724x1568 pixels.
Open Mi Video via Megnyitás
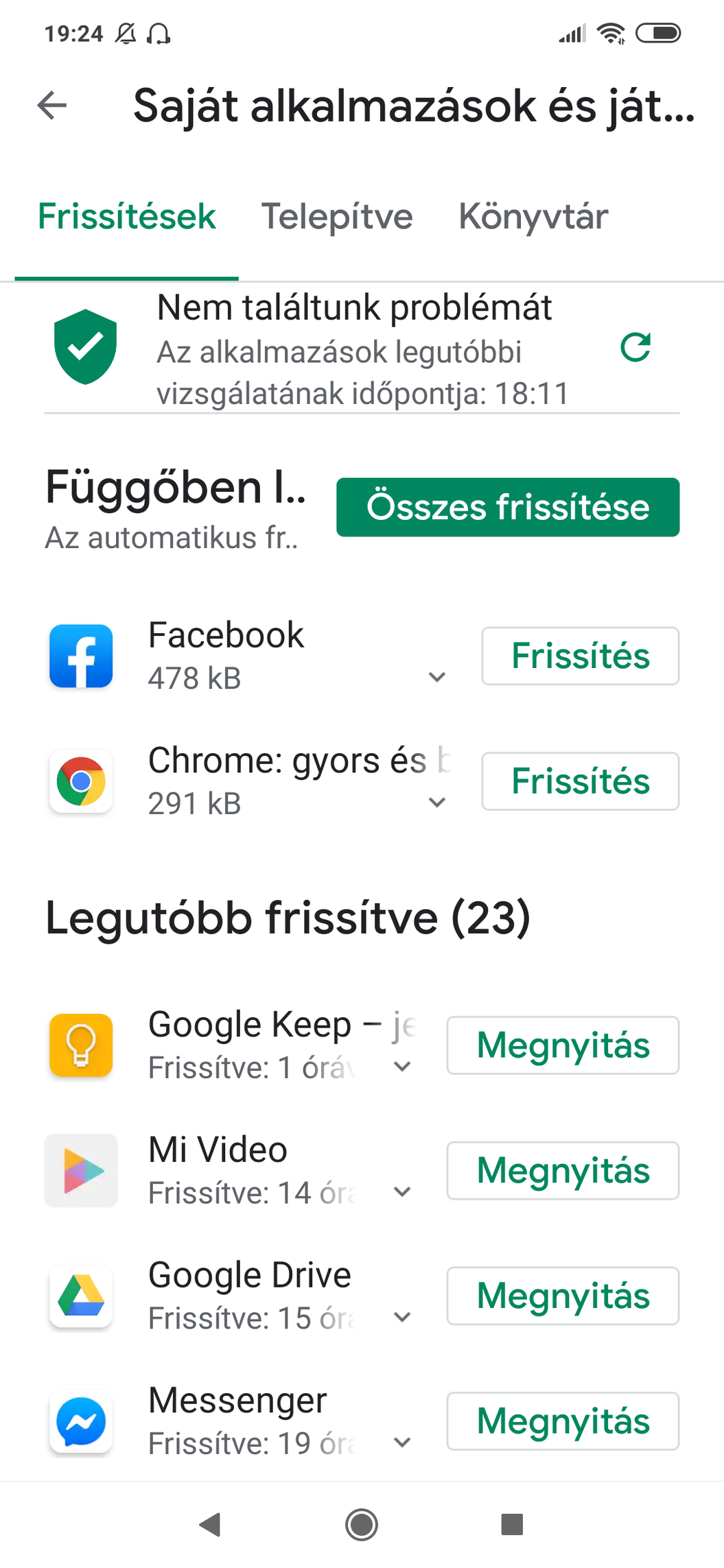tap(563, 1171)
